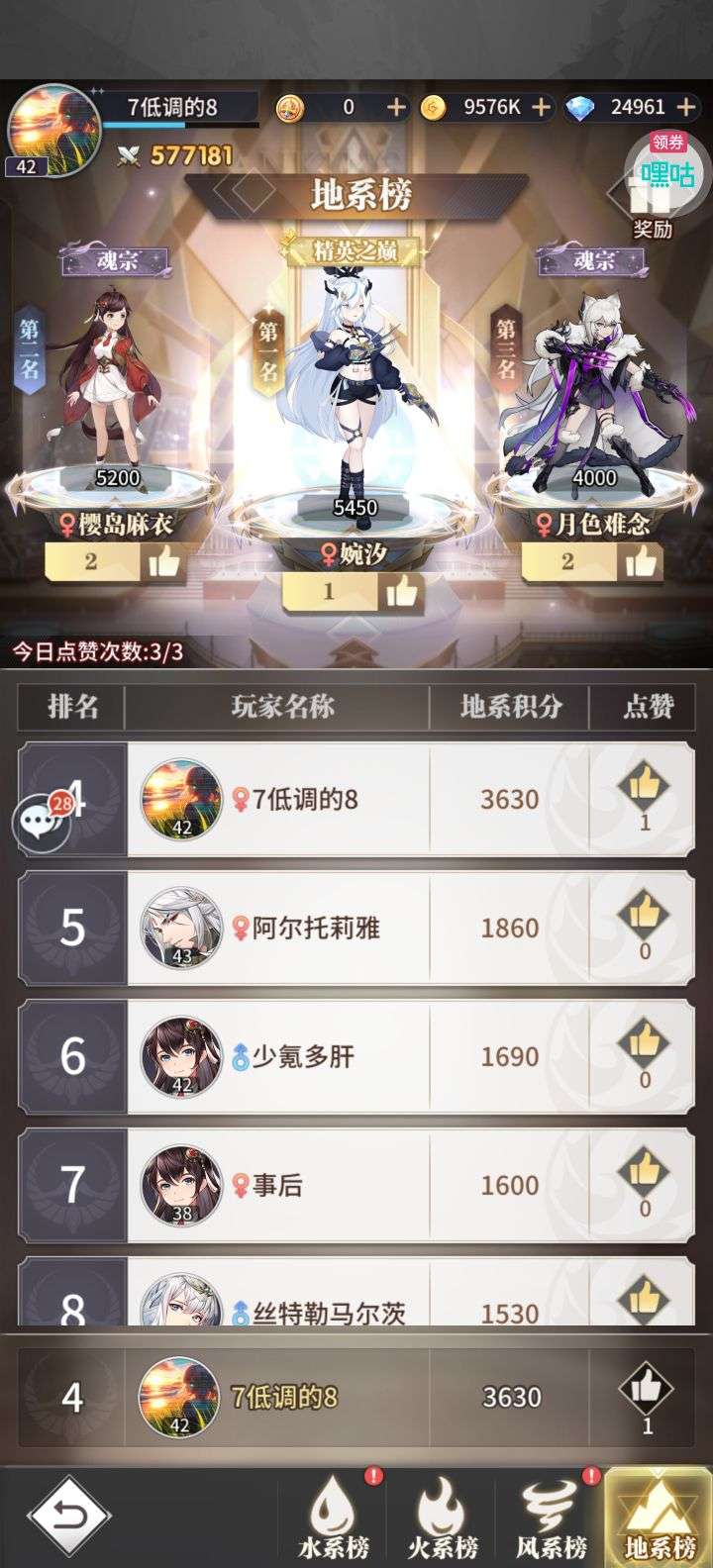Open the chat bubble with 28 messages
The height and width of the screenshot is (1568, 713).
point(41,823)
